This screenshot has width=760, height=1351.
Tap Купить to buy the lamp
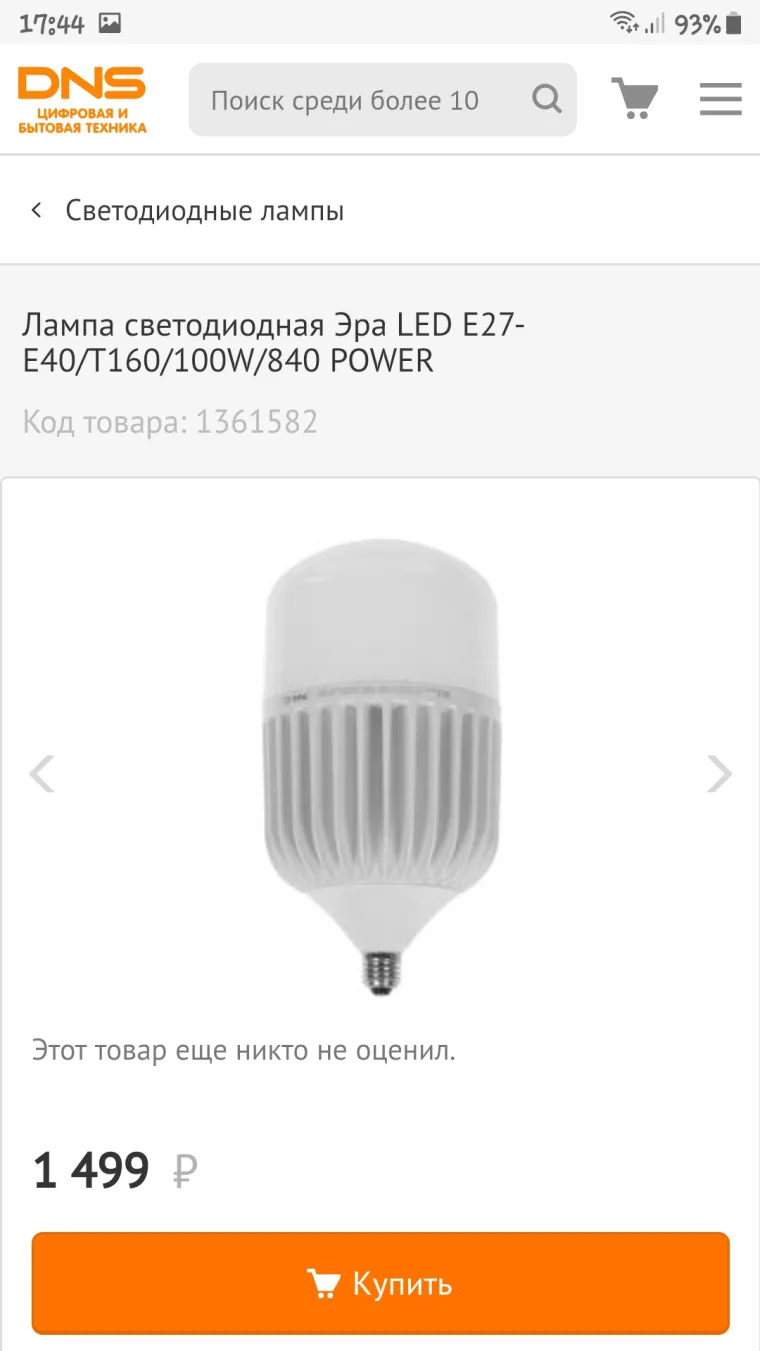[x=380, y=1283]
